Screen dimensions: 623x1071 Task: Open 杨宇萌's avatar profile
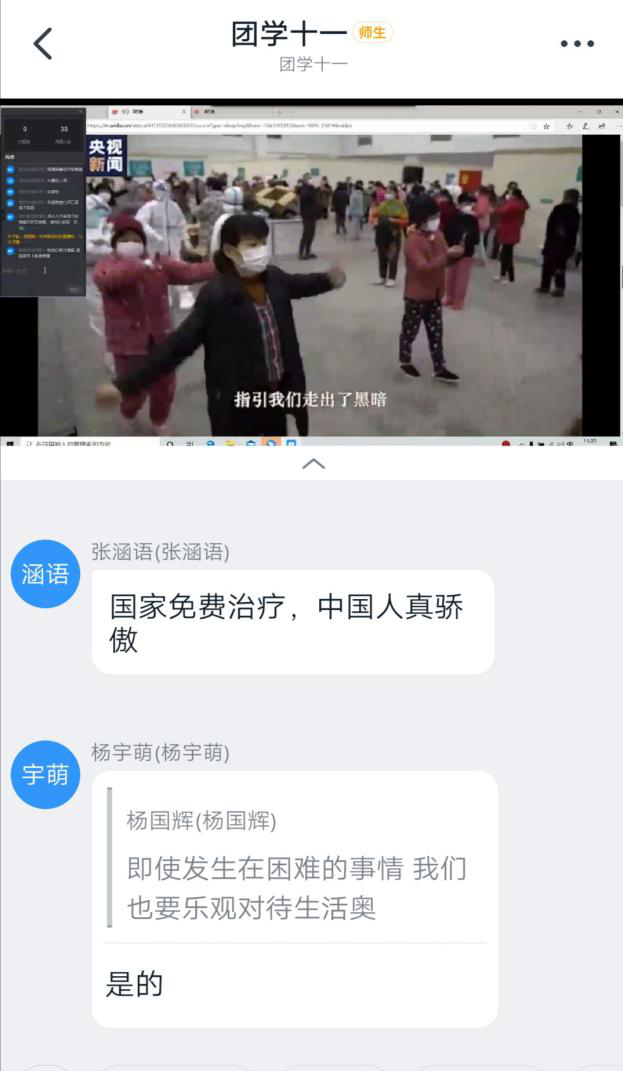[x=45, y=774]
